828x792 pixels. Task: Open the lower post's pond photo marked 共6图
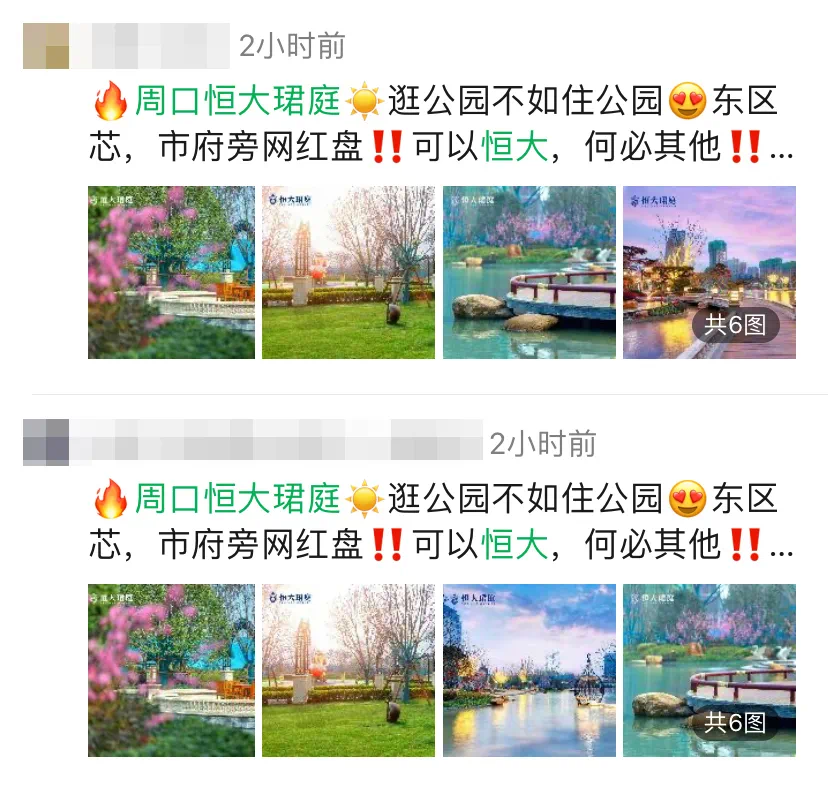[x=709, y=670]
